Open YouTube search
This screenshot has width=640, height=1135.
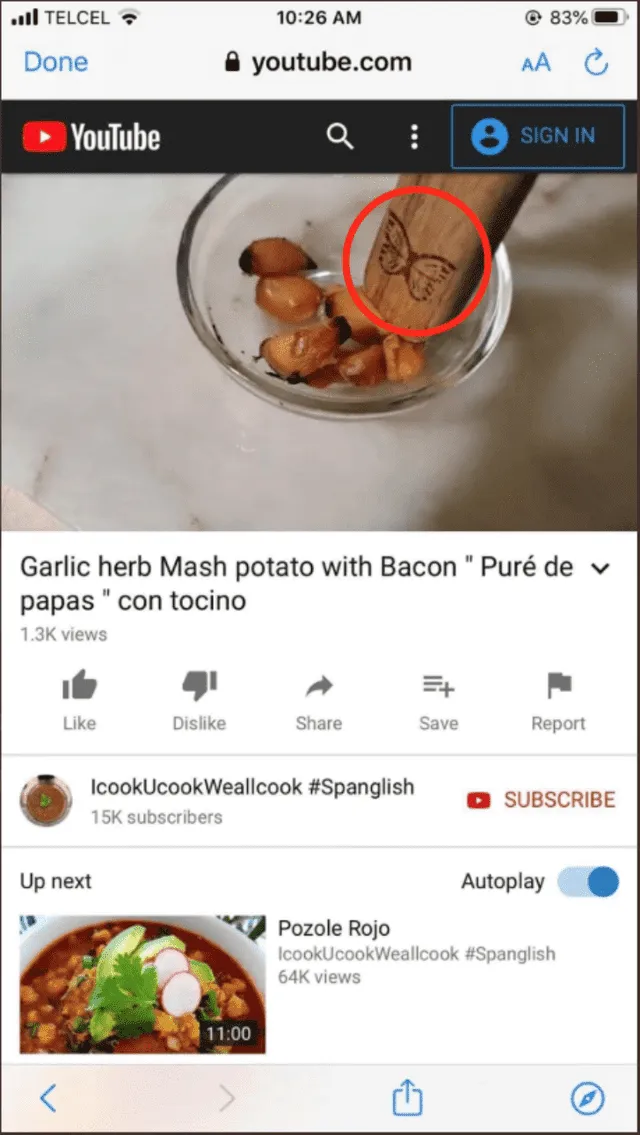point(340,137)
